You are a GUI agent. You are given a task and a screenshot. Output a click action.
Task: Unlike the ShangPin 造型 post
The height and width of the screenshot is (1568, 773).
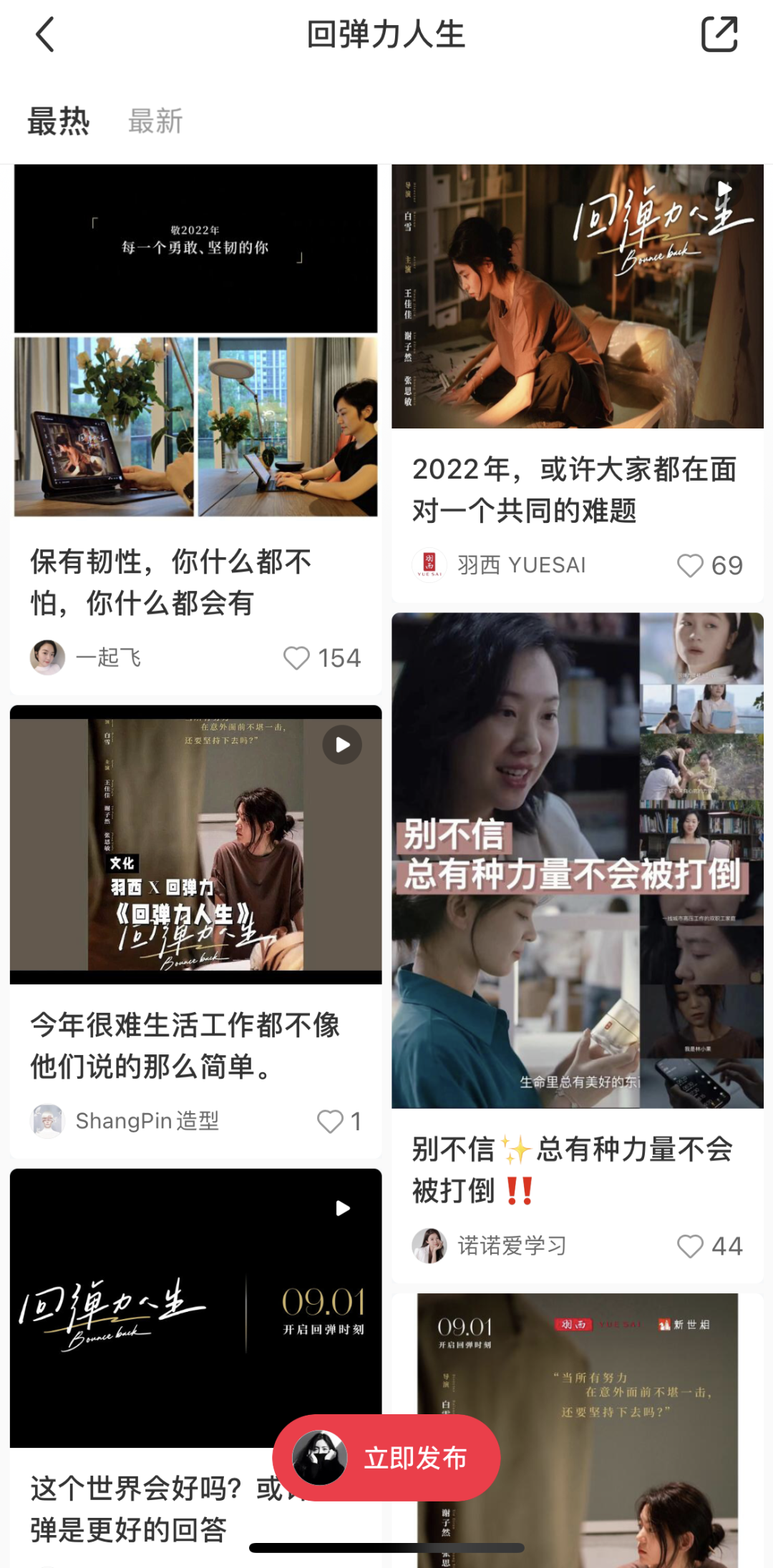point(331,1121)
